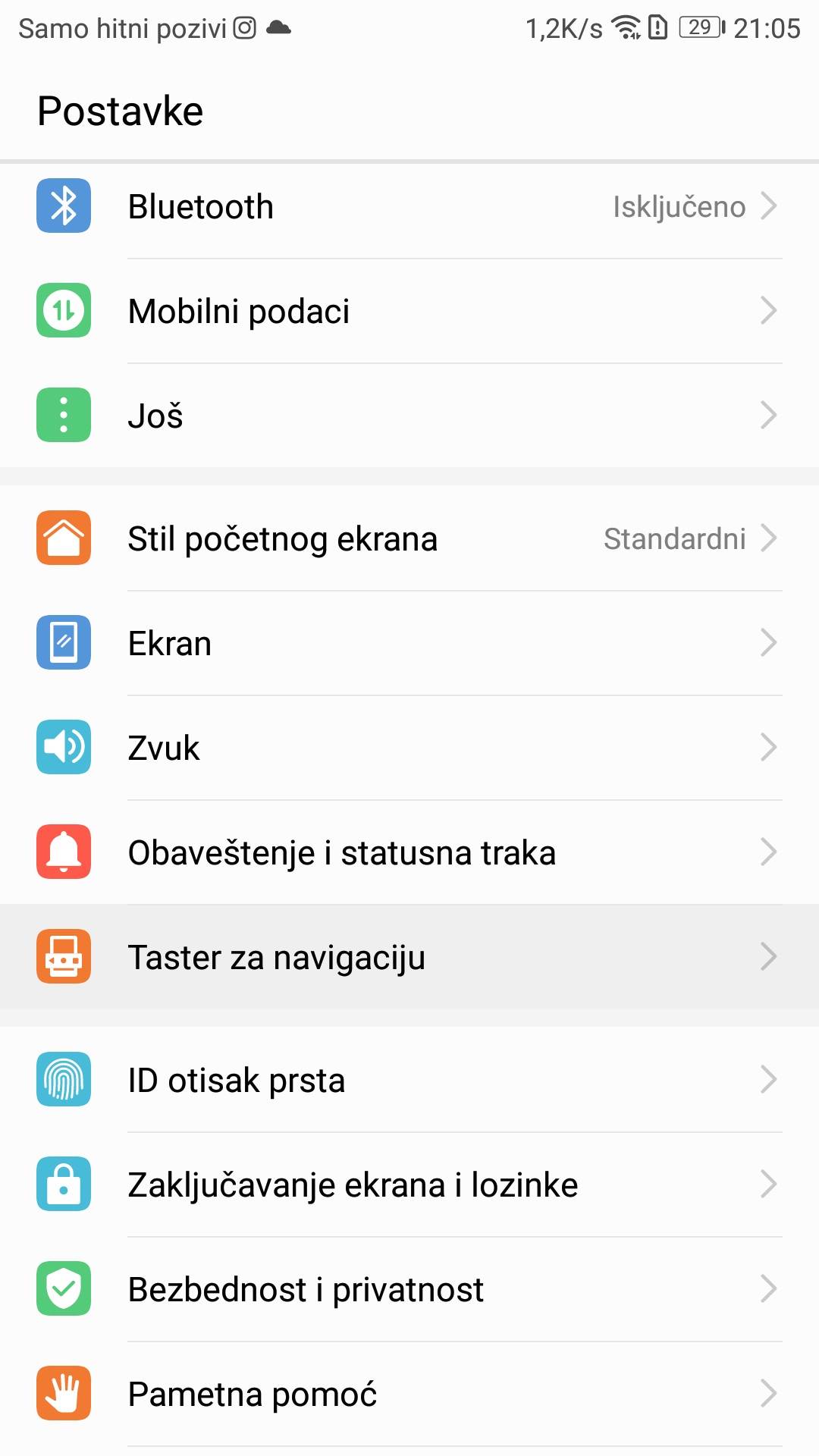Click the Standardni home screen style label

(x=675, y=539)
